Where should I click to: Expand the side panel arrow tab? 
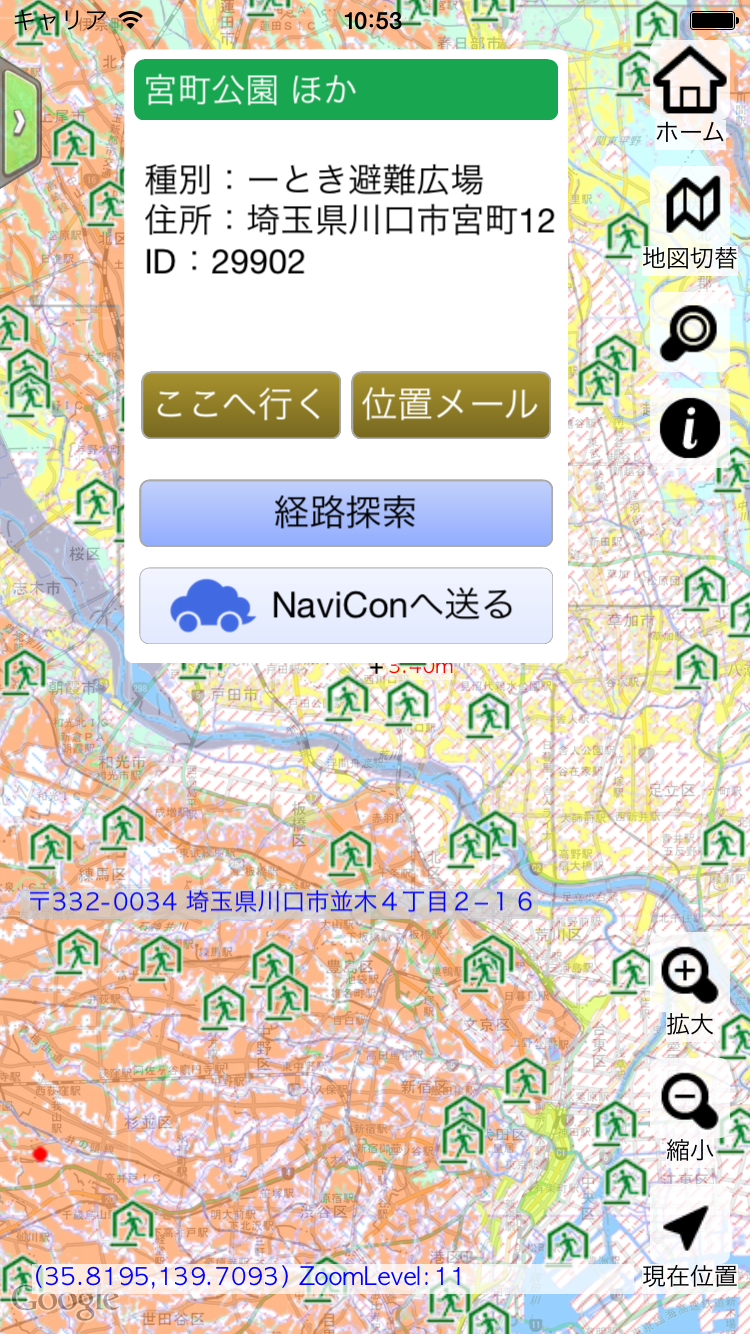point(19,122)
